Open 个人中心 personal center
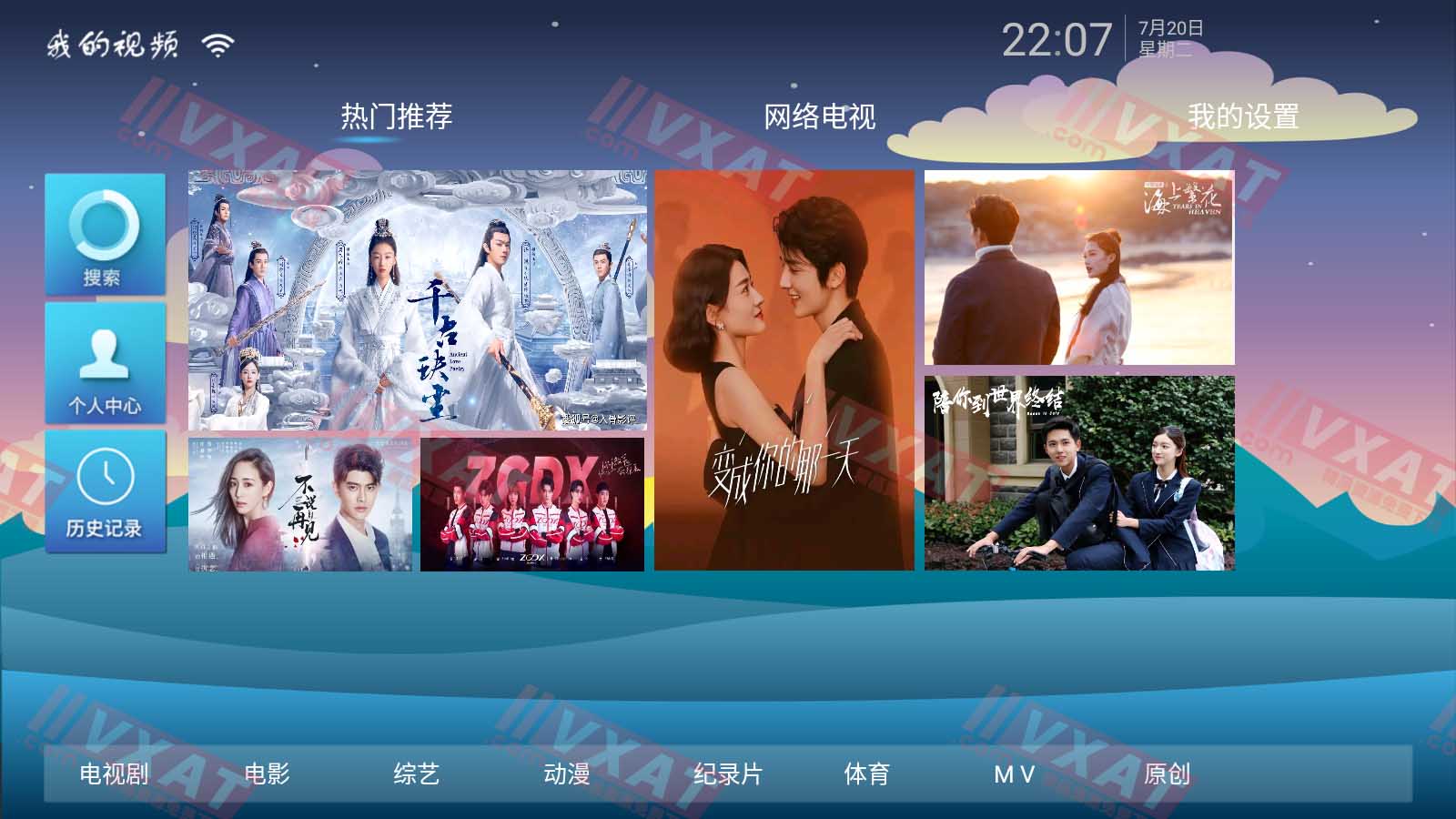The image size is (1456, 819). point(105,363)
